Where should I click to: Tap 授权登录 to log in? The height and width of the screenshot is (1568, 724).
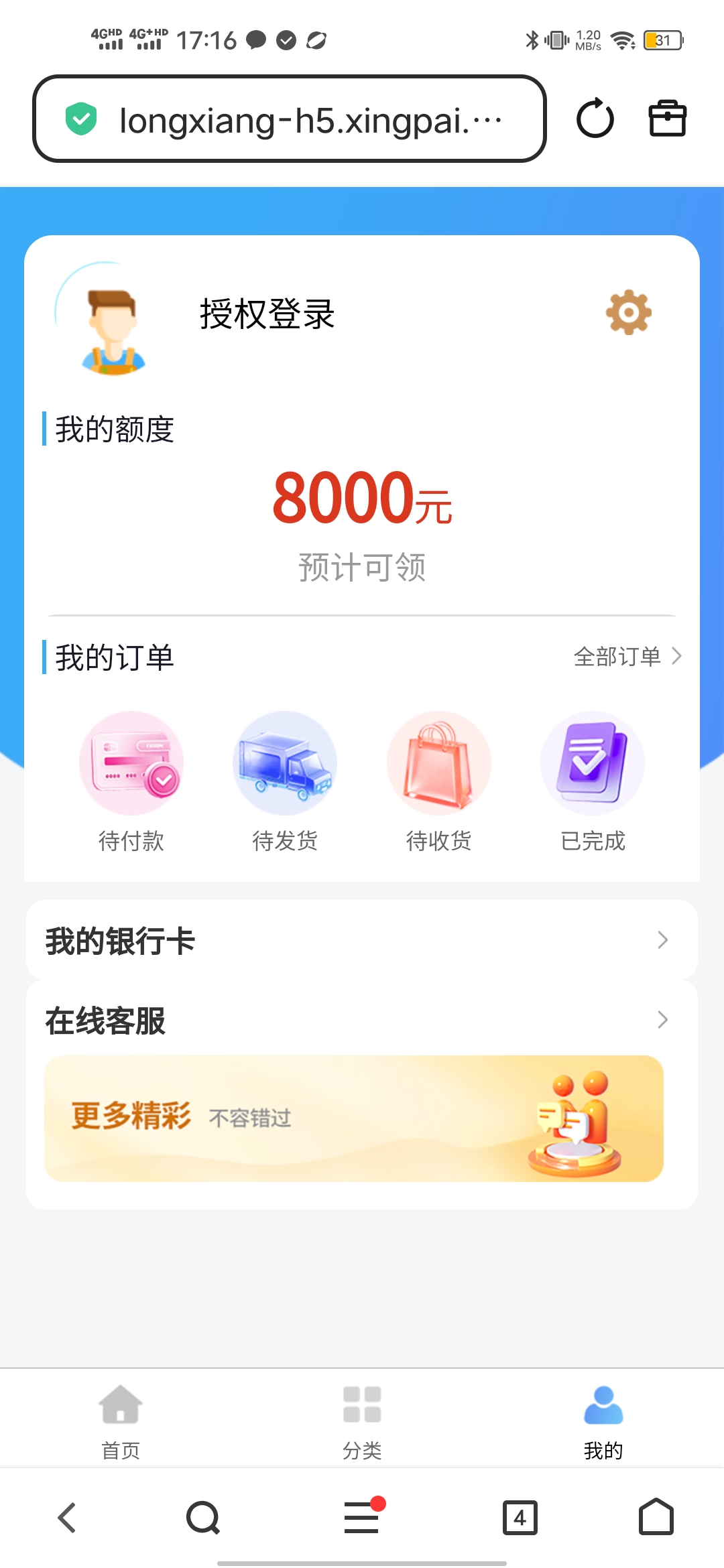(267, 314)
